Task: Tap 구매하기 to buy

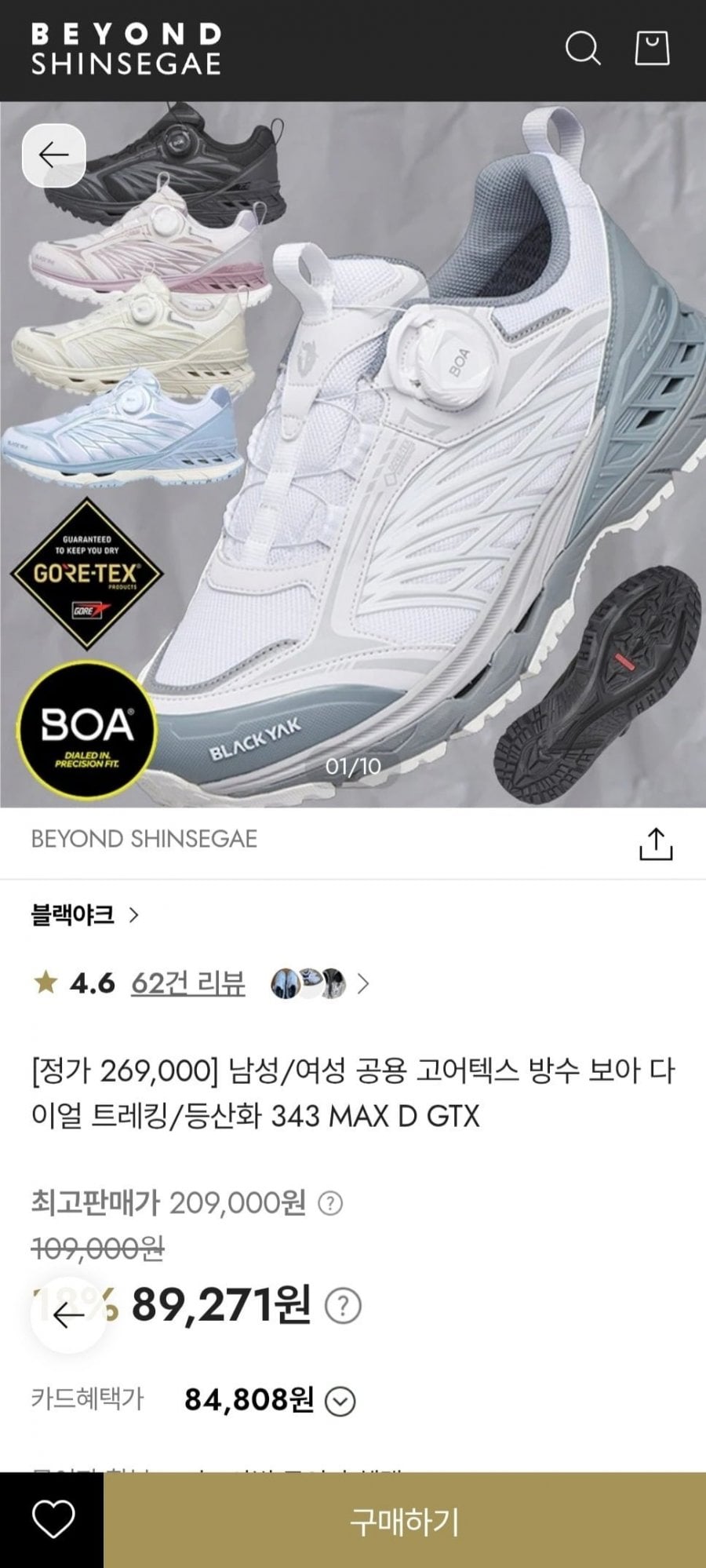Action: (404, 1520)
